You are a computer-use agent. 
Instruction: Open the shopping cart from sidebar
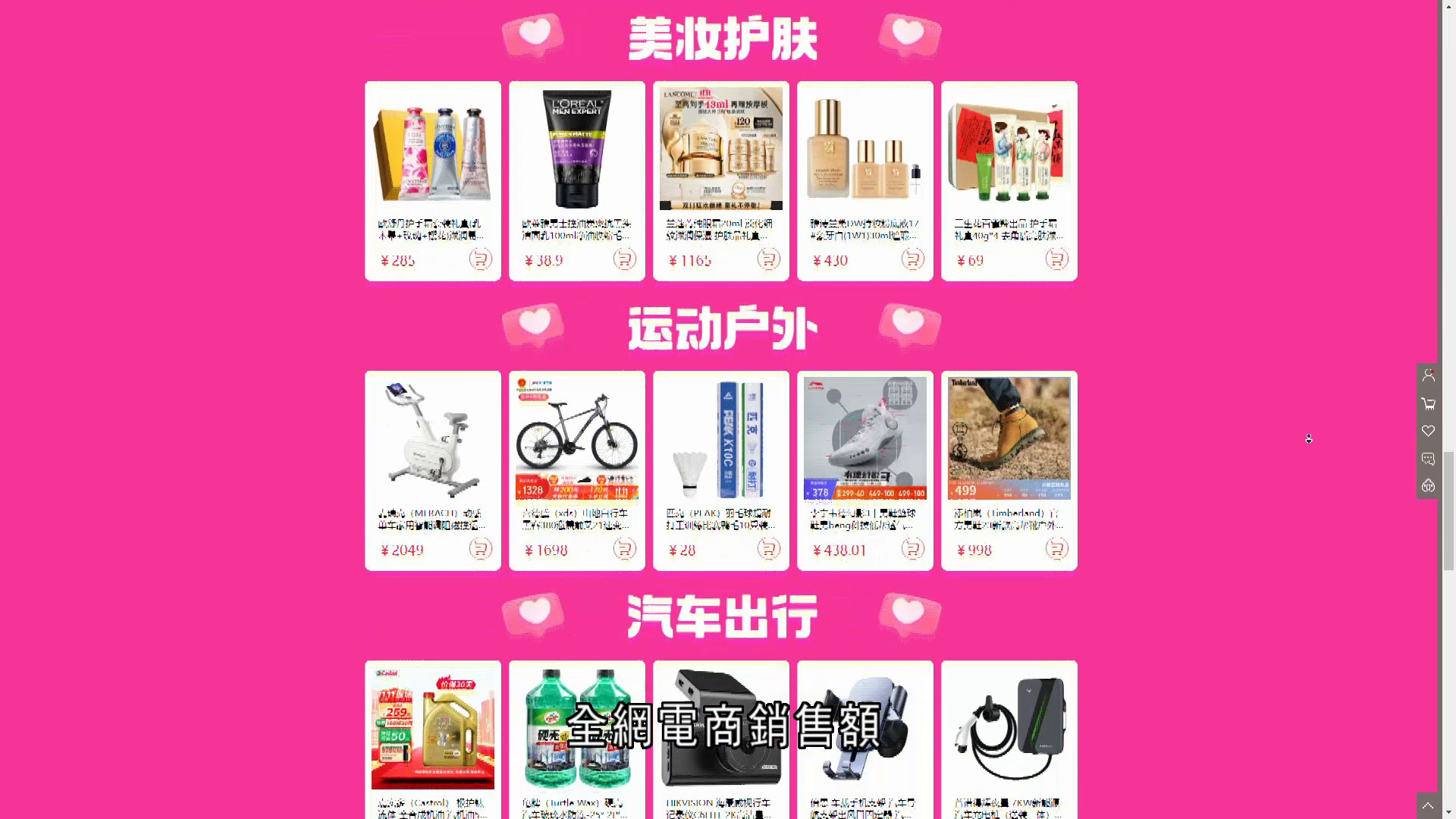[x=1428, y=403]
